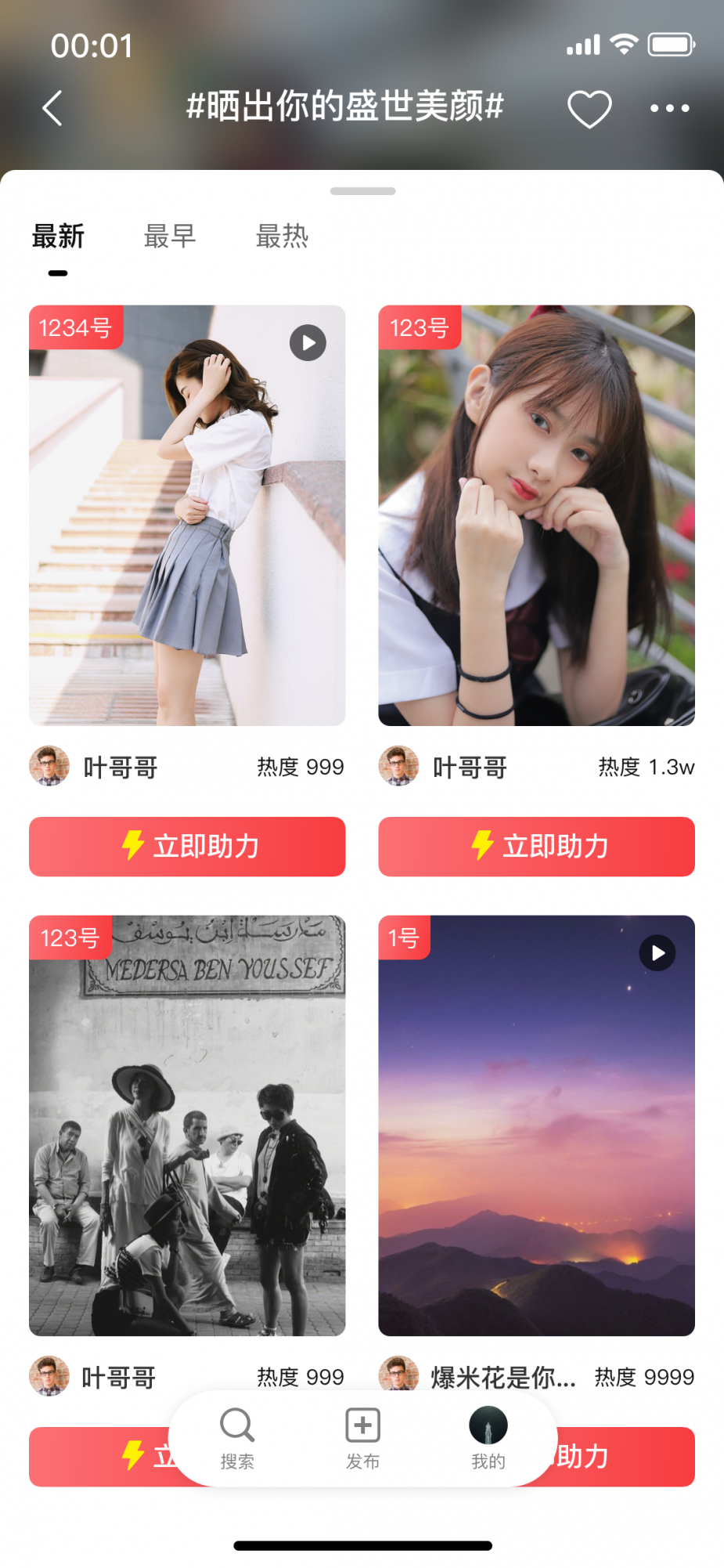
Task: Open the three-dot overflow menu
Action: point(669,109)
